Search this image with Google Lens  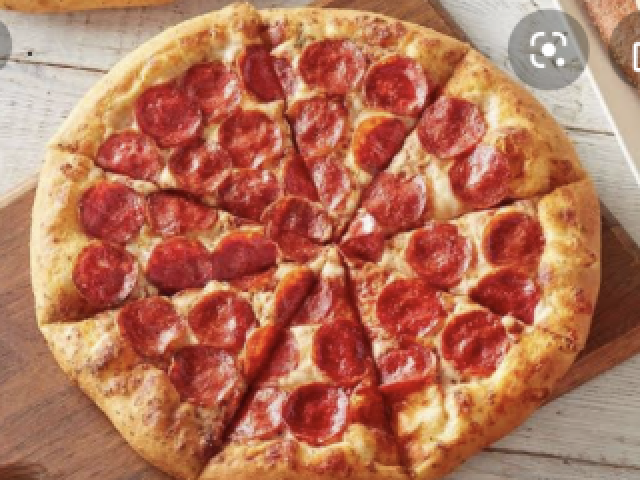[547, 49]
